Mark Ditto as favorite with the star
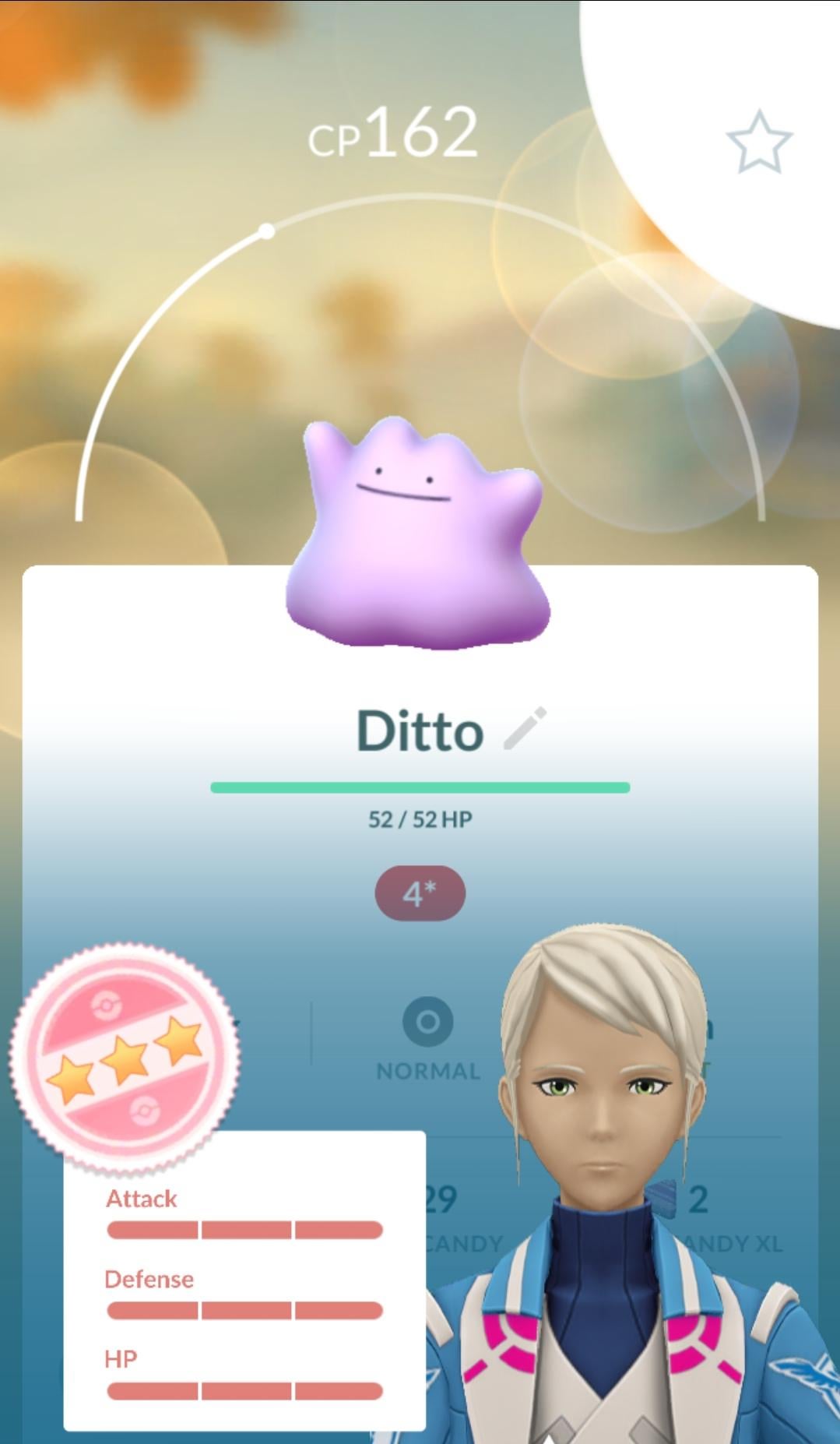 click(x=758, y=142)
